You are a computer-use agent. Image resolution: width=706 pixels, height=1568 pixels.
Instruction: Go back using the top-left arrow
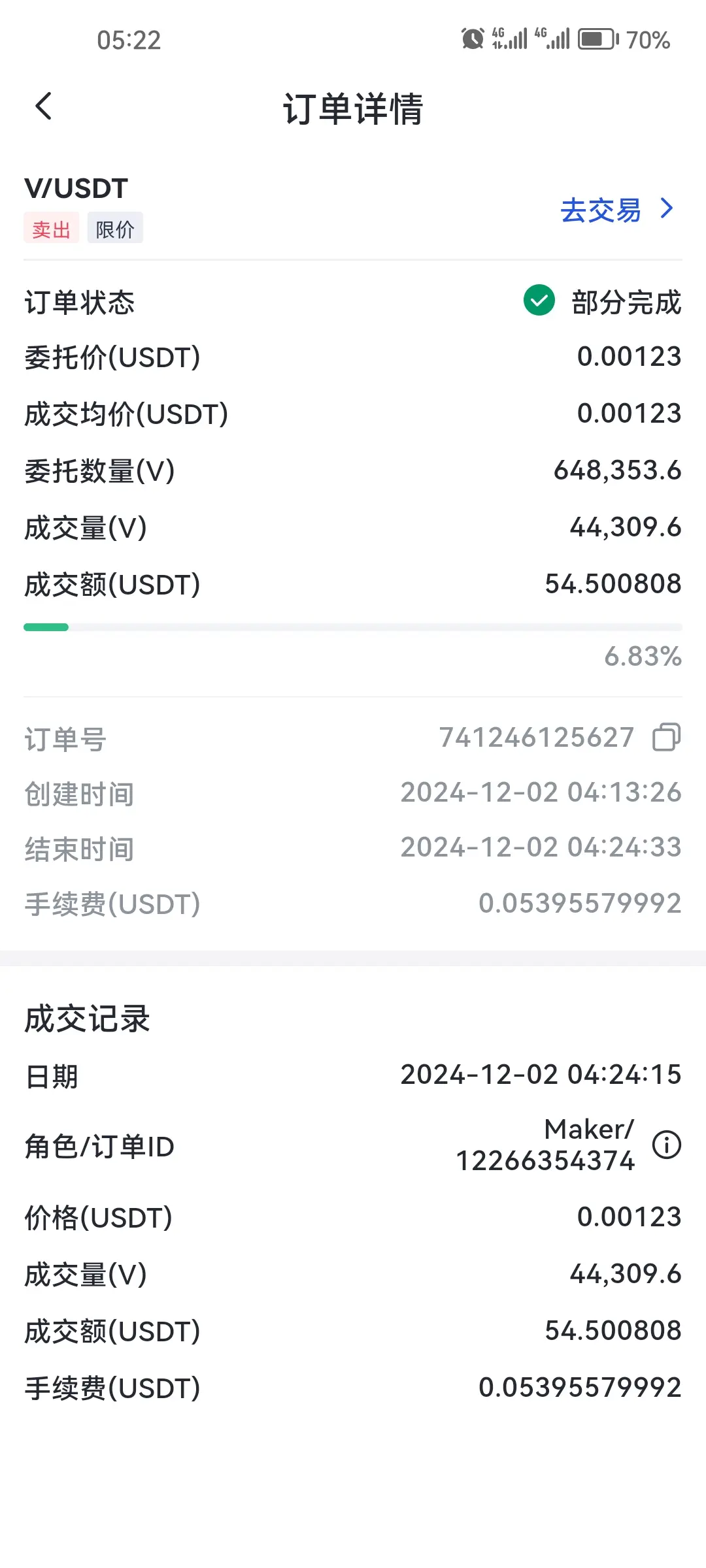point(43,106)
